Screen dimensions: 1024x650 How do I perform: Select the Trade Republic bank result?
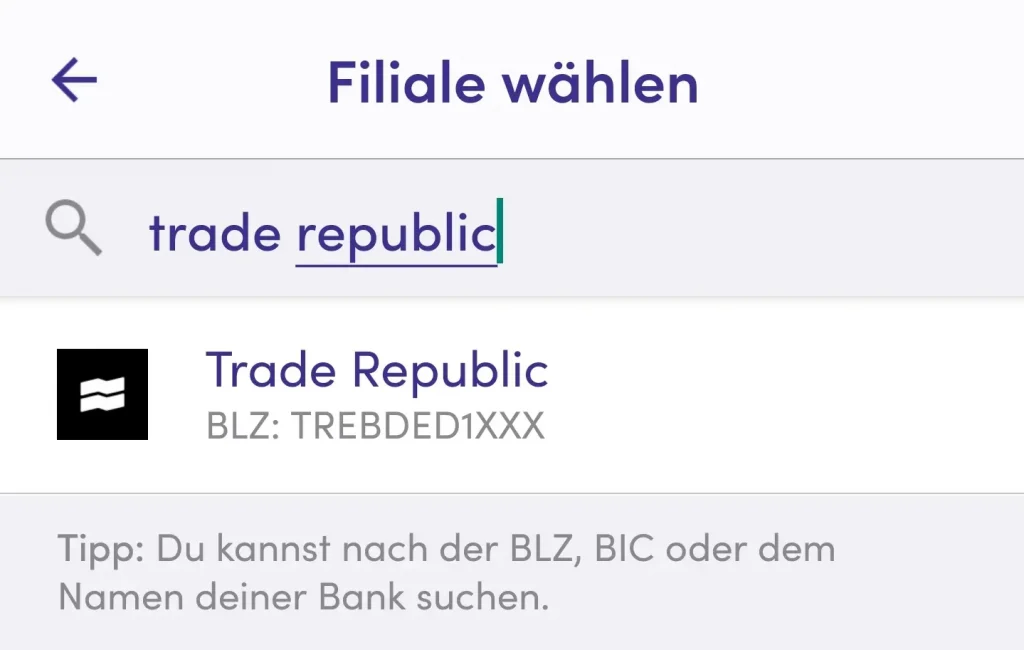point(376,394)
